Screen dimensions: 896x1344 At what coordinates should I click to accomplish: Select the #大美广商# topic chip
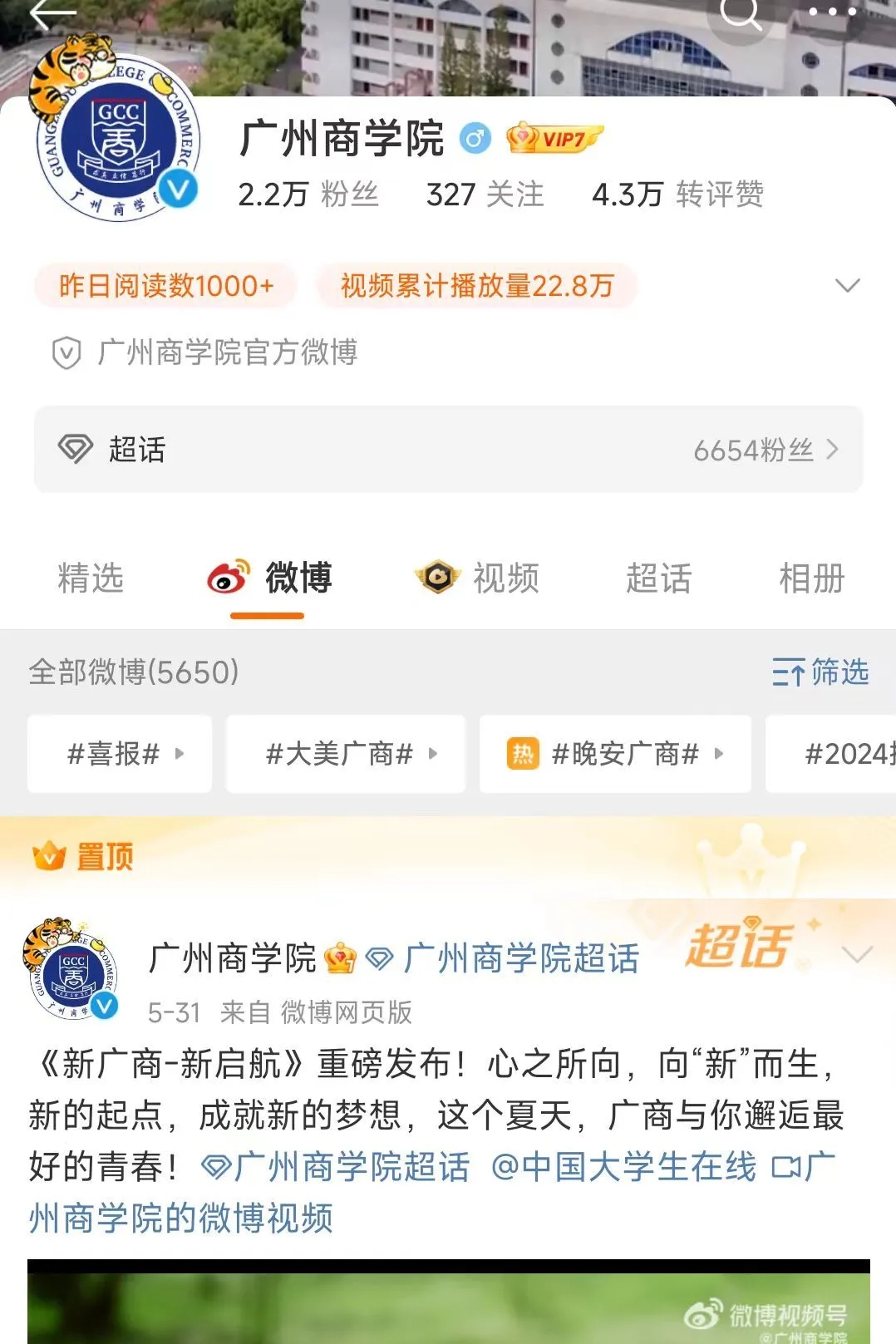pos(346,754)
